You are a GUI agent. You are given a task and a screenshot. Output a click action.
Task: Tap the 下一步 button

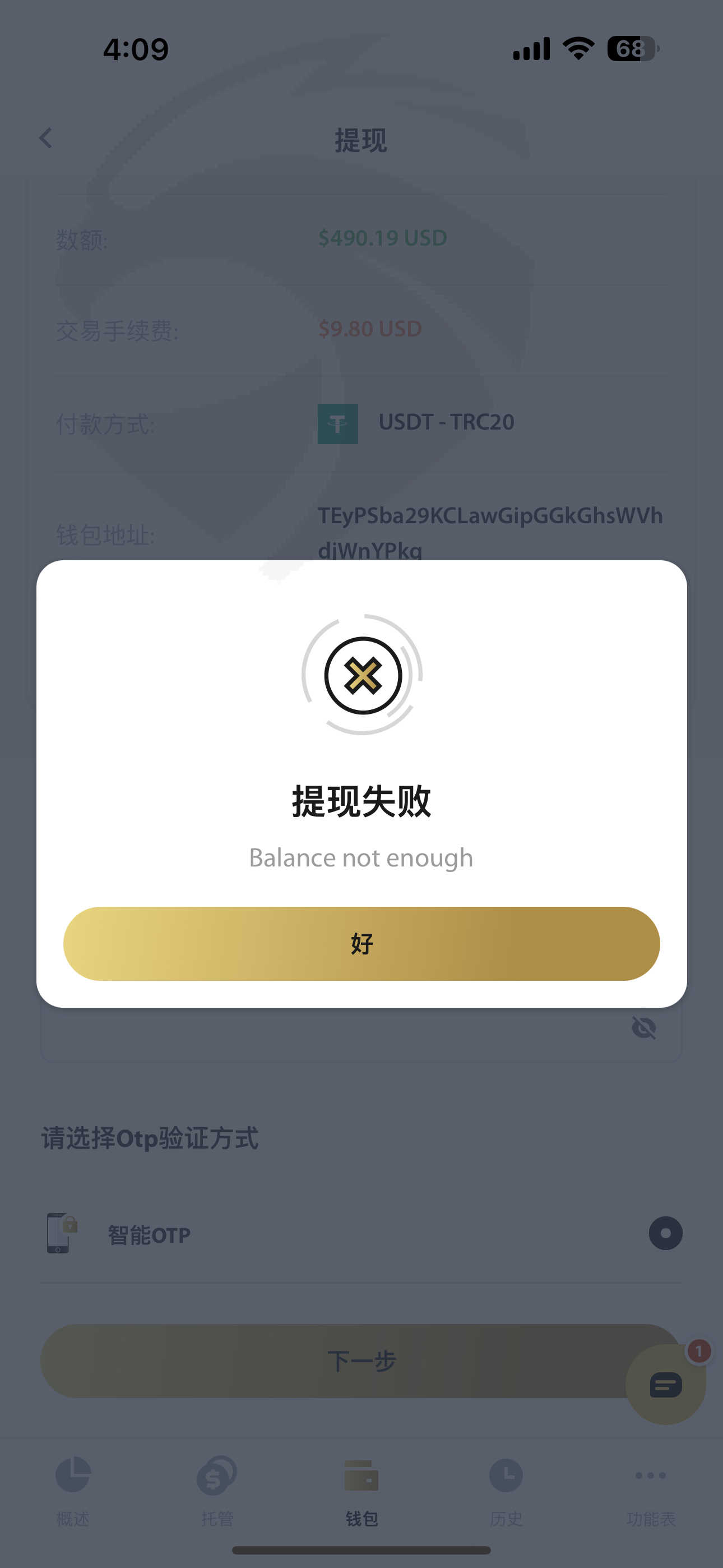click(361, 1361)
